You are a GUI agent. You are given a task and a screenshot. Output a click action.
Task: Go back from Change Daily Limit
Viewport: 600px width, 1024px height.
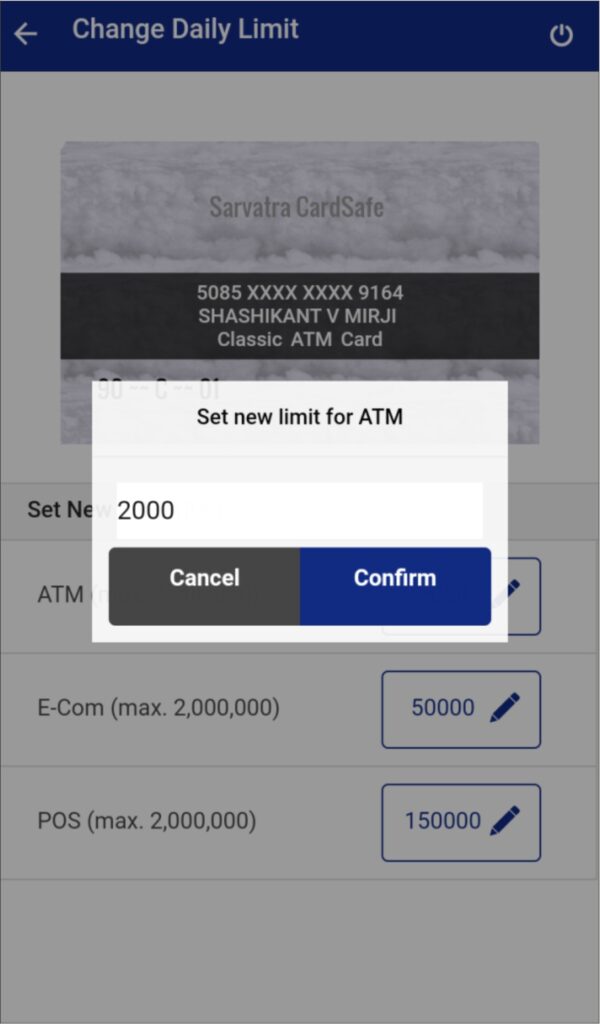tap(26, 34)
